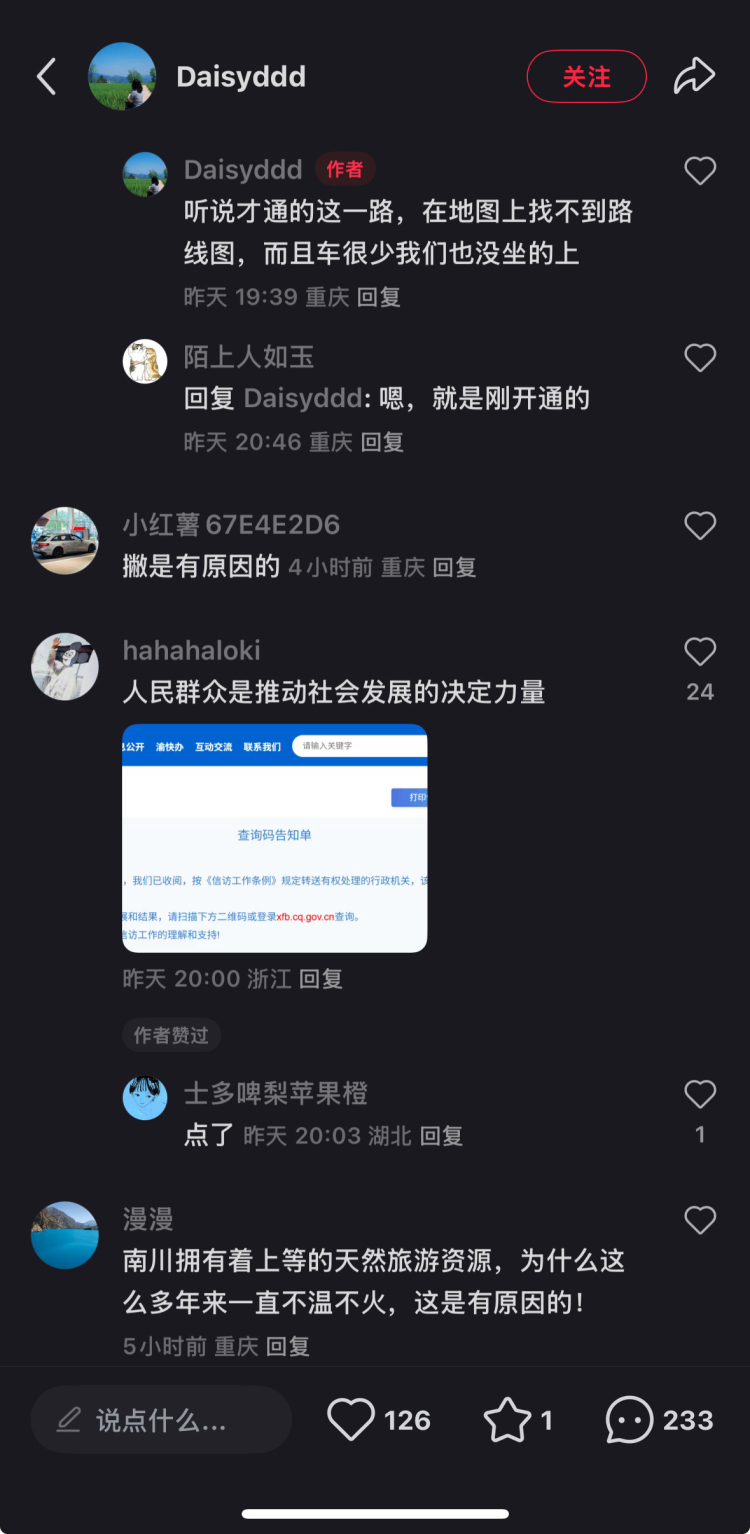The width and height of the screenshot is (750, 1534).
Task: Like the post with the bottom heart icon
Action: point(351,1420)
